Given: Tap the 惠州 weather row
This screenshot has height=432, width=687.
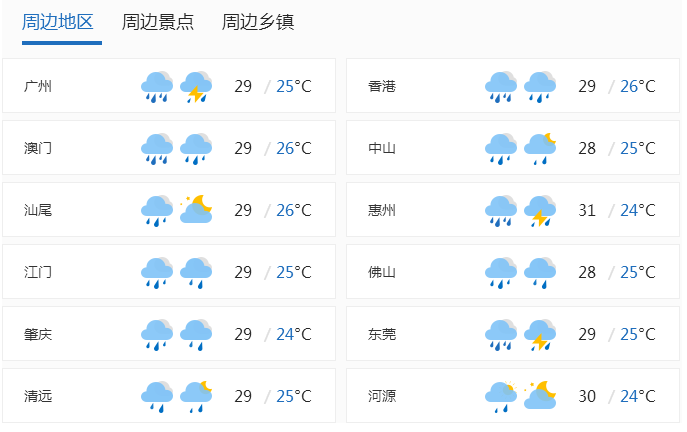Looking at the screenshot, I should (382, 211).
